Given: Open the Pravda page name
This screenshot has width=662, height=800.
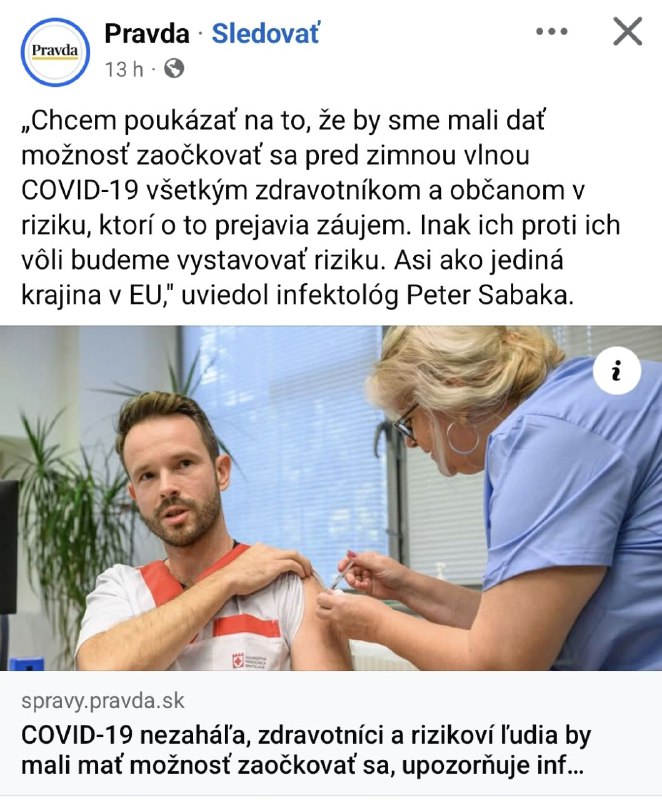Looking at the screenshot, I should (x=146, y=34).
